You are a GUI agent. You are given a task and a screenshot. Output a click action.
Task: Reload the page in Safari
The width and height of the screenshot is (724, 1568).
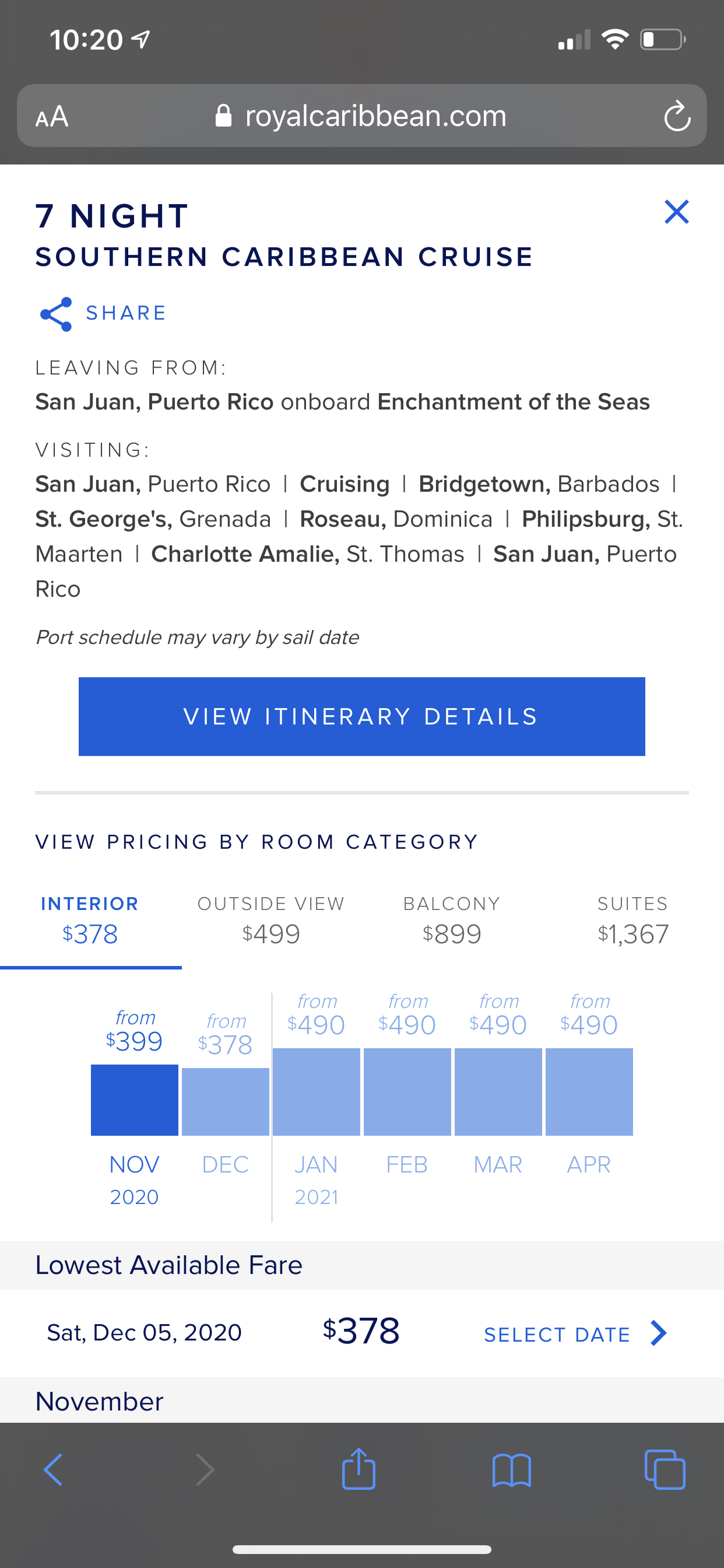tap(677, 116)
